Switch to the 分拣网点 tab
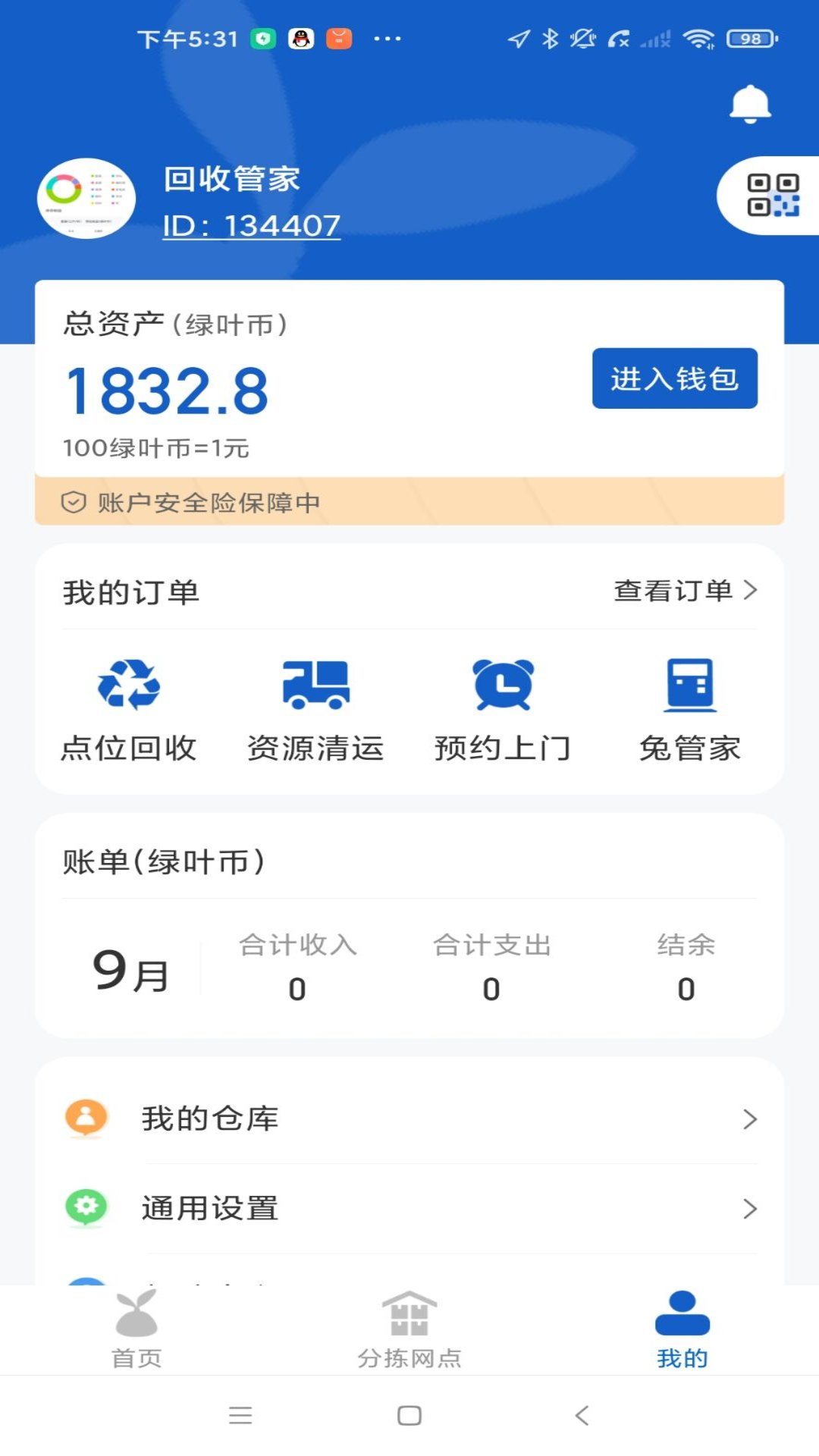 409,1329
